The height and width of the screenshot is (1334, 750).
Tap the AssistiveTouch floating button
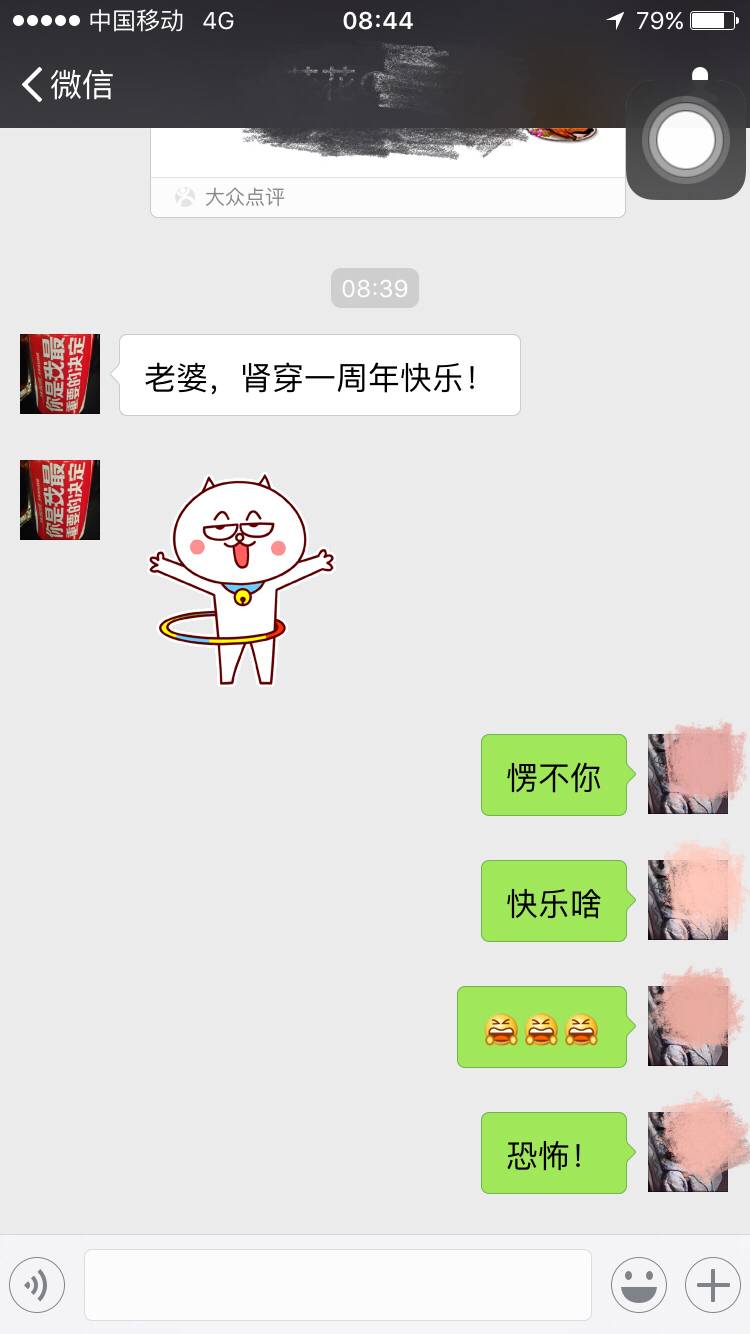click(686, 141)
